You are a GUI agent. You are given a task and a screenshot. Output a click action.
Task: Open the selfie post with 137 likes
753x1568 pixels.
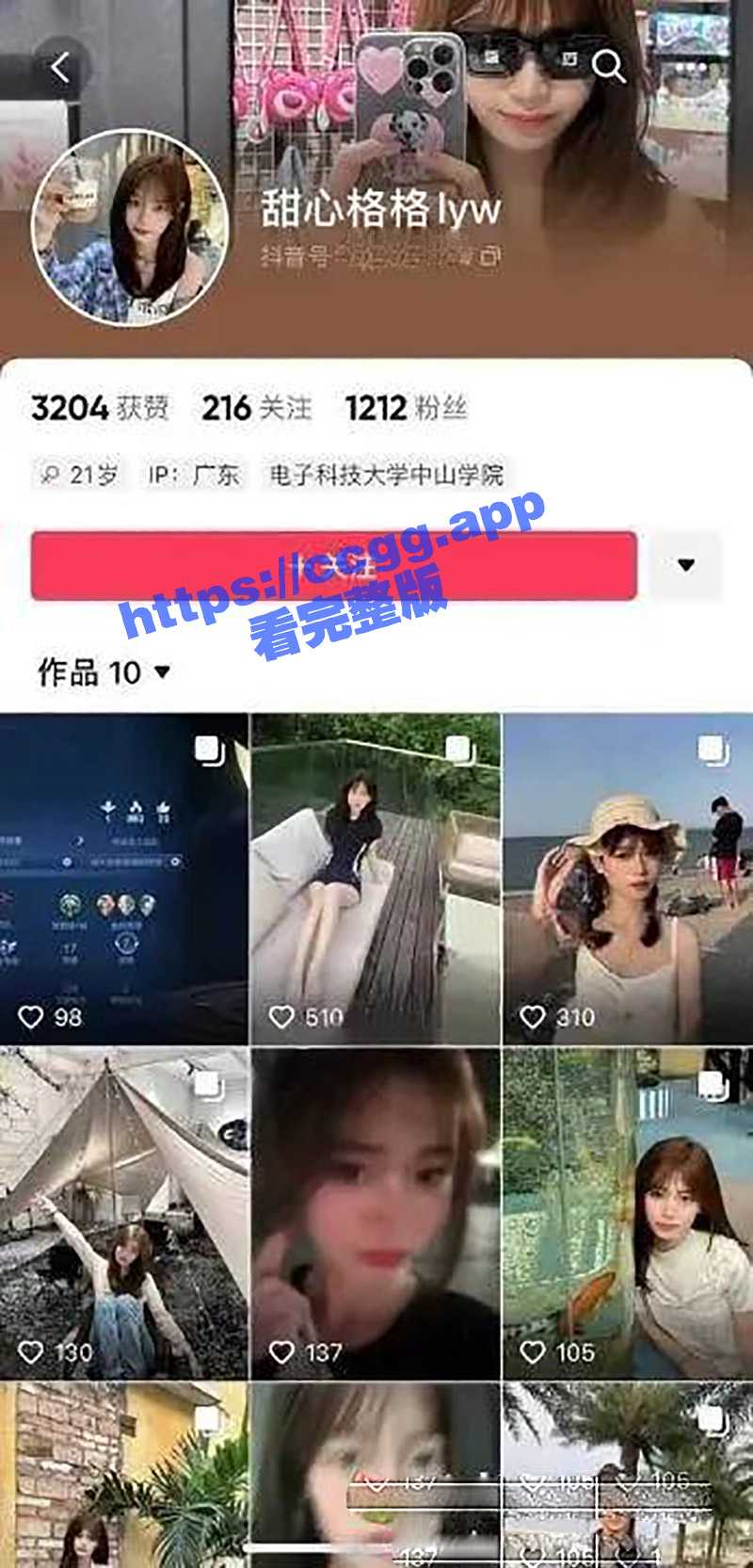pos(376,1214)
